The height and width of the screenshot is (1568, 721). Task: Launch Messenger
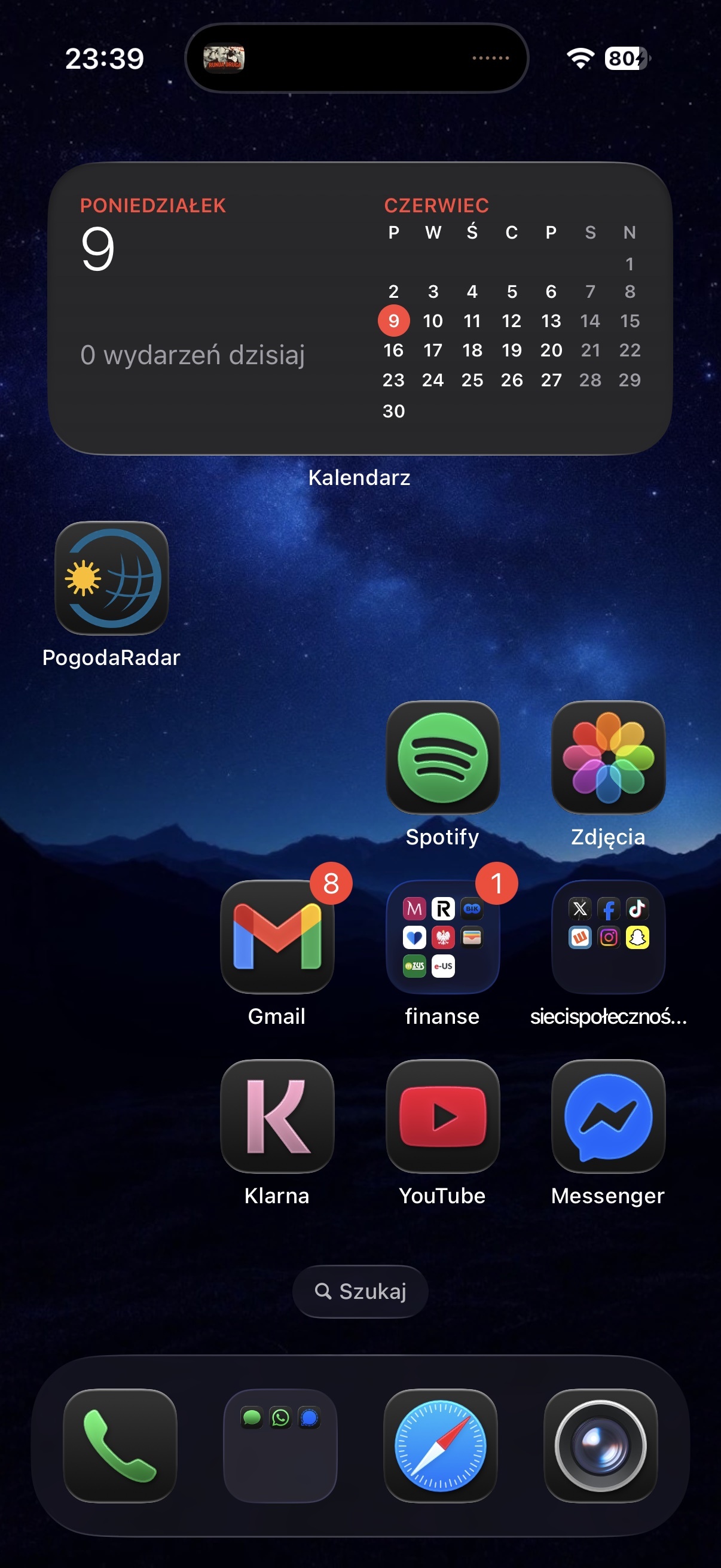(608, 1116)
